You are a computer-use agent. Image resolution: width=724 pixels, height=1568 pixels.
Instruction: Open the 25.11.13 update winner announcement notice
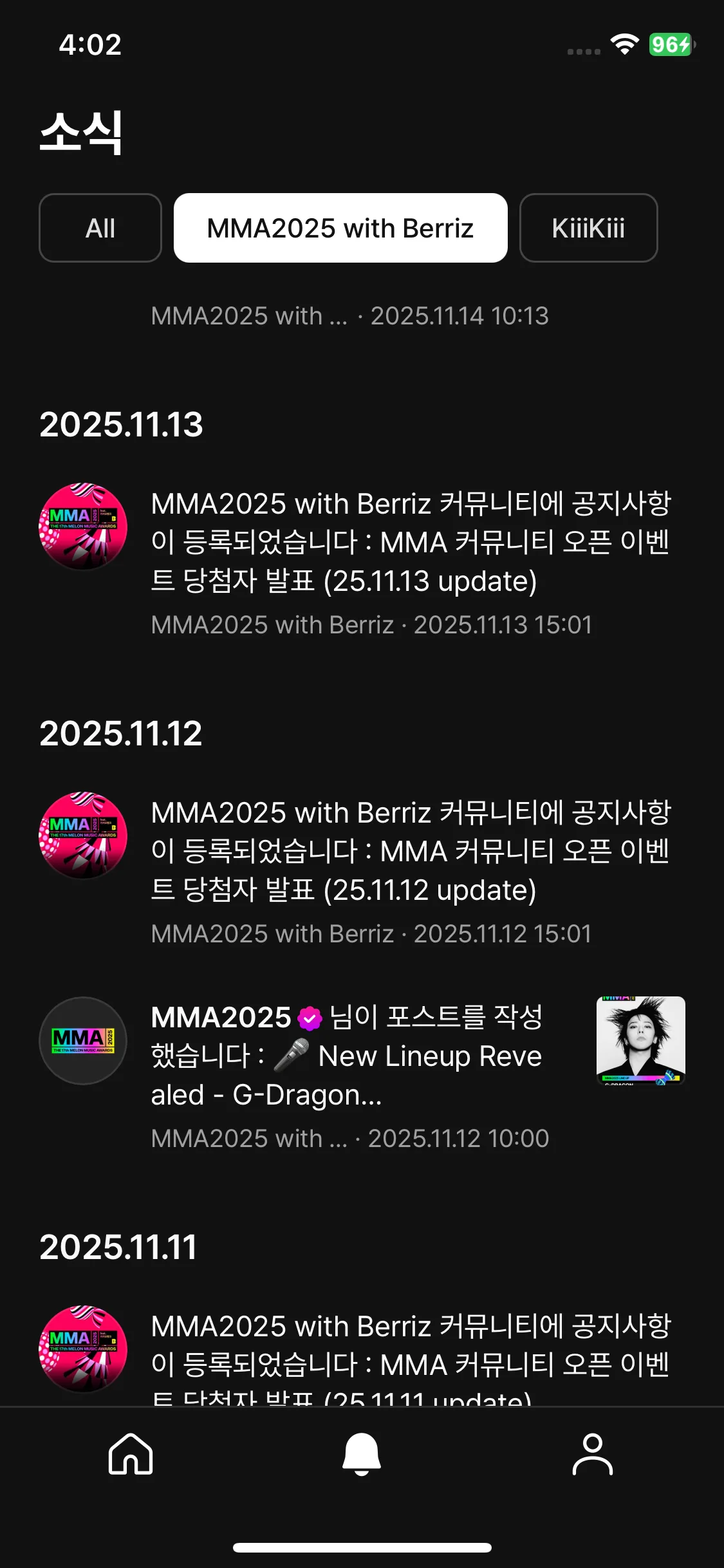[x=411, y=543]
